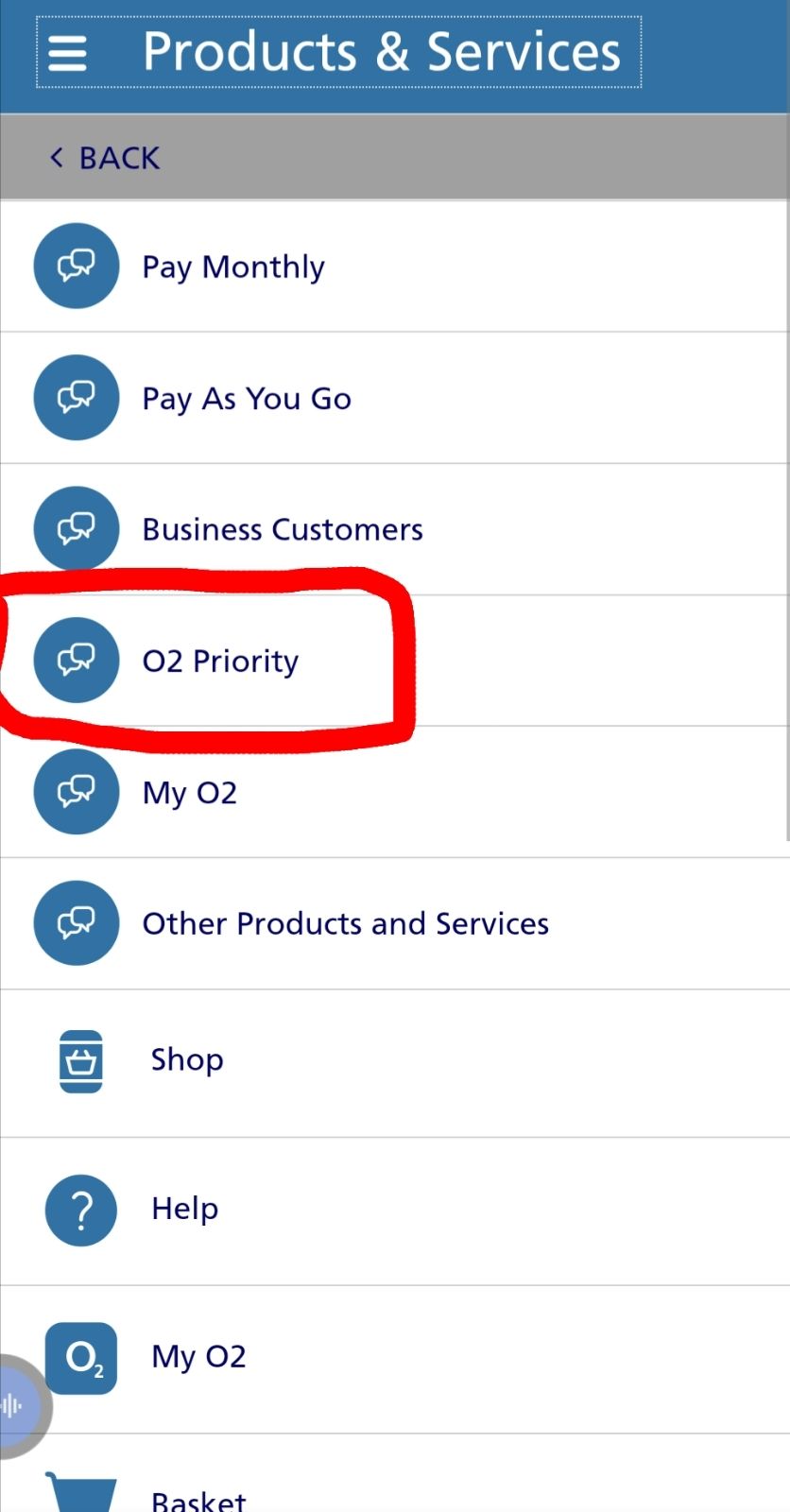Open the Shop basket icon
The height and width of the screenshot is (1512, 790).
tap(80, 1060)
